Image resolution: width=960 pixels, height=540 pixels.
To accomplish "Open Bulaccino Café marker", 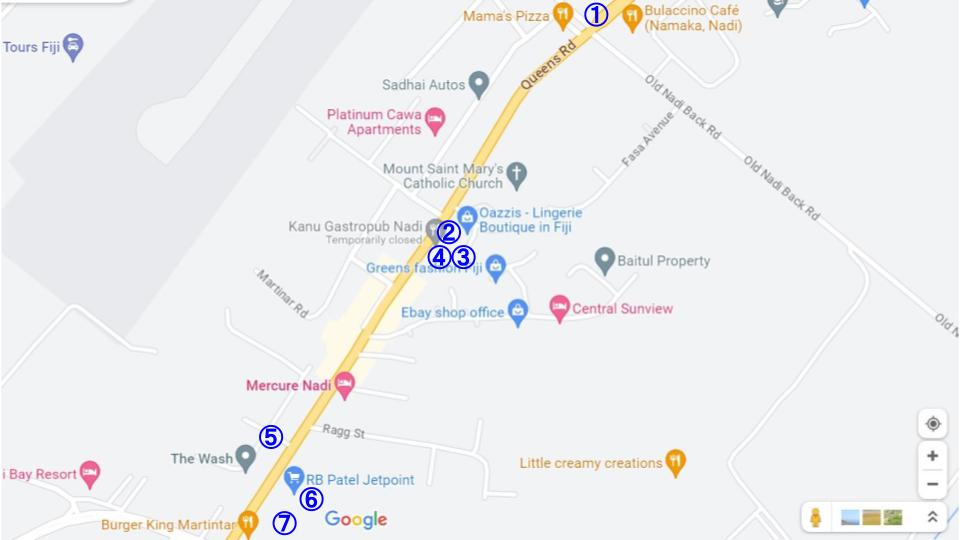I will point(632,18).
